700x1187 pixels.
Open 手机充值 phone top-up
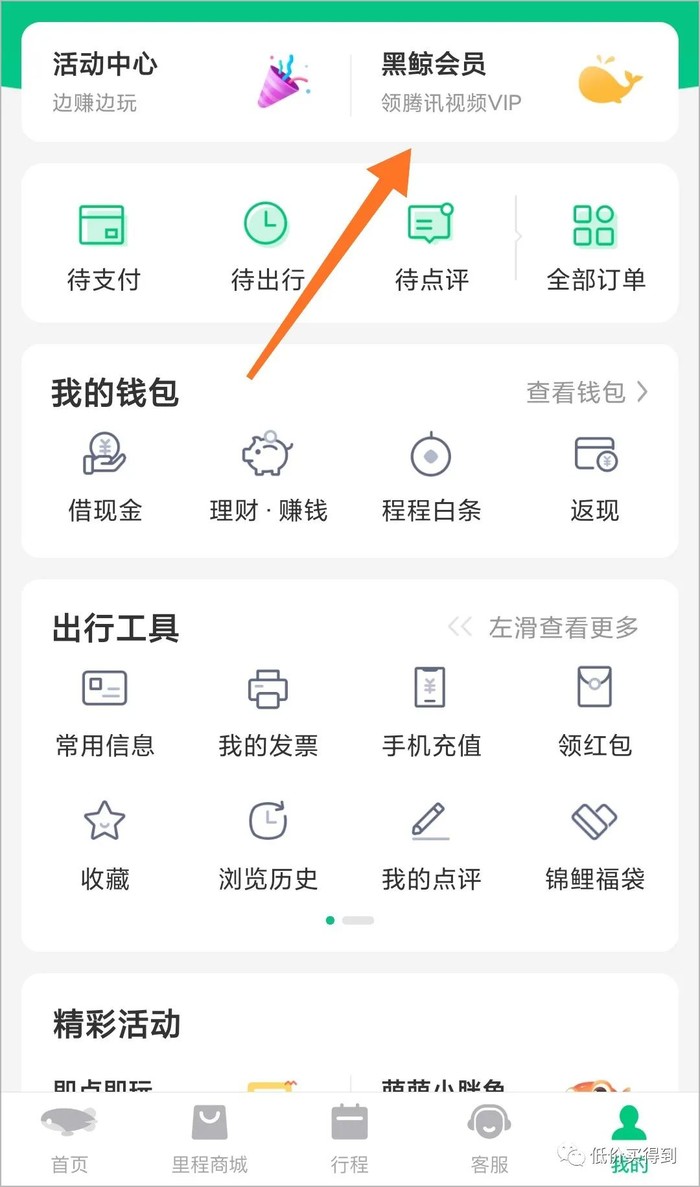[431, 712]
